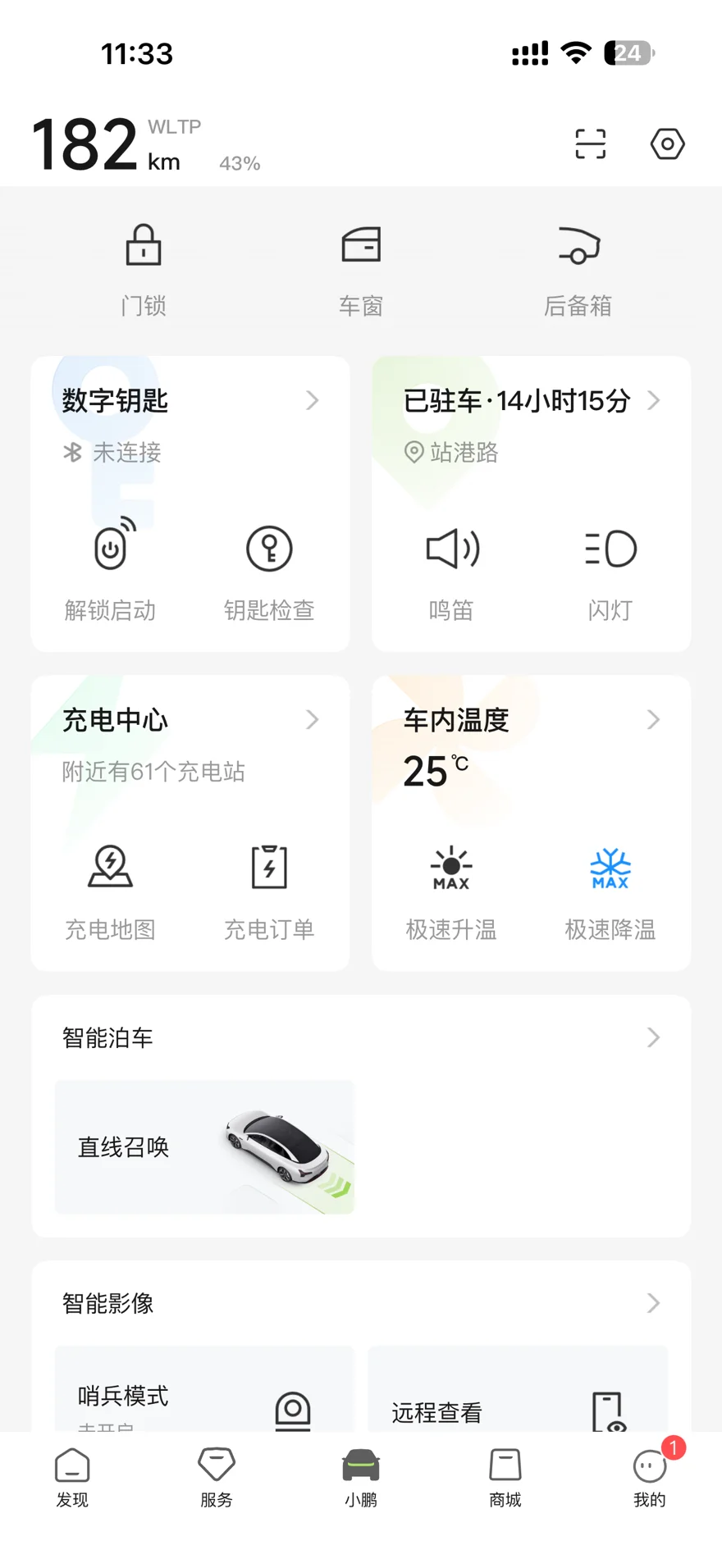Open the 数字钥匙 digital key card
Image resolution: width=722 pixels, height=1568 pixels.
190,401
